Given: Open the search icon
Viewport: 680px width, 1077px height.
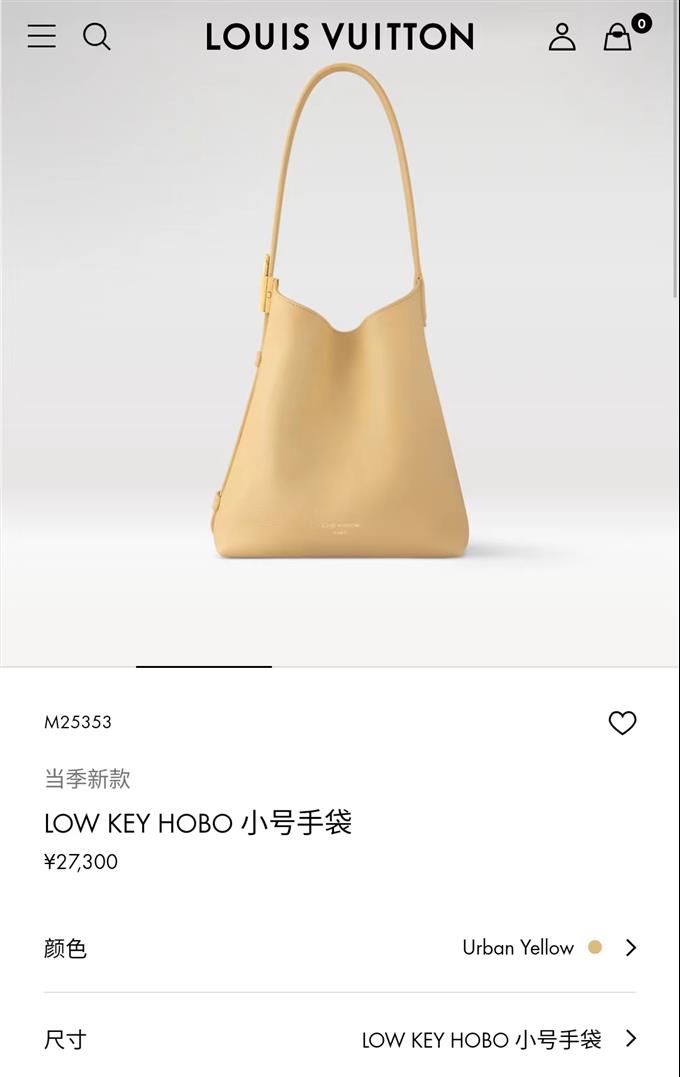Looking at the screenshot, I should tap(97, 37).
